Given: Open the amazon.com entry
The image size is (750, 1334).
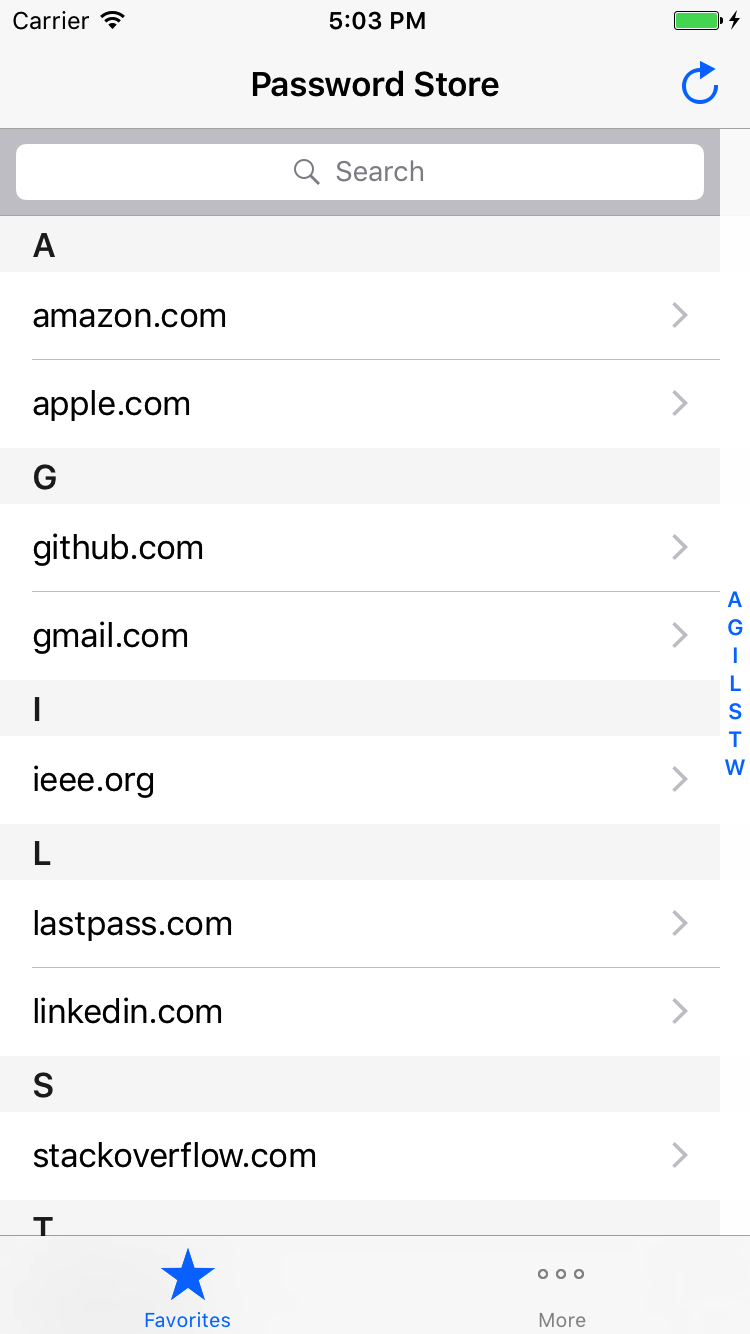Looking at the screenshot, I should pyautogui.click(x=360, y=316).
